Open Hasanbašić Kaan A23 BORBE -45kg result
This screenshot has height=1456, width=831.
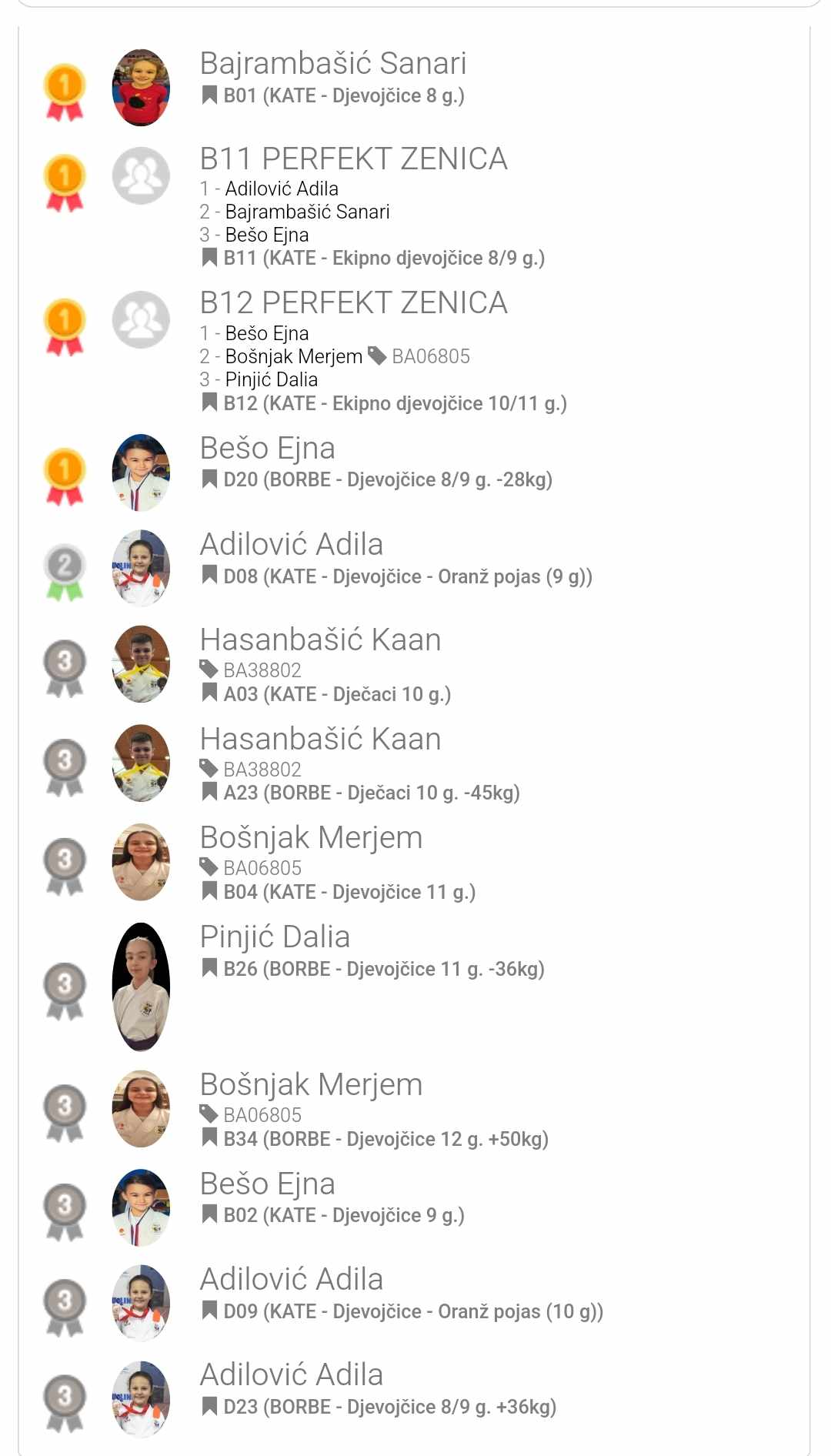[x=320, y=740]
